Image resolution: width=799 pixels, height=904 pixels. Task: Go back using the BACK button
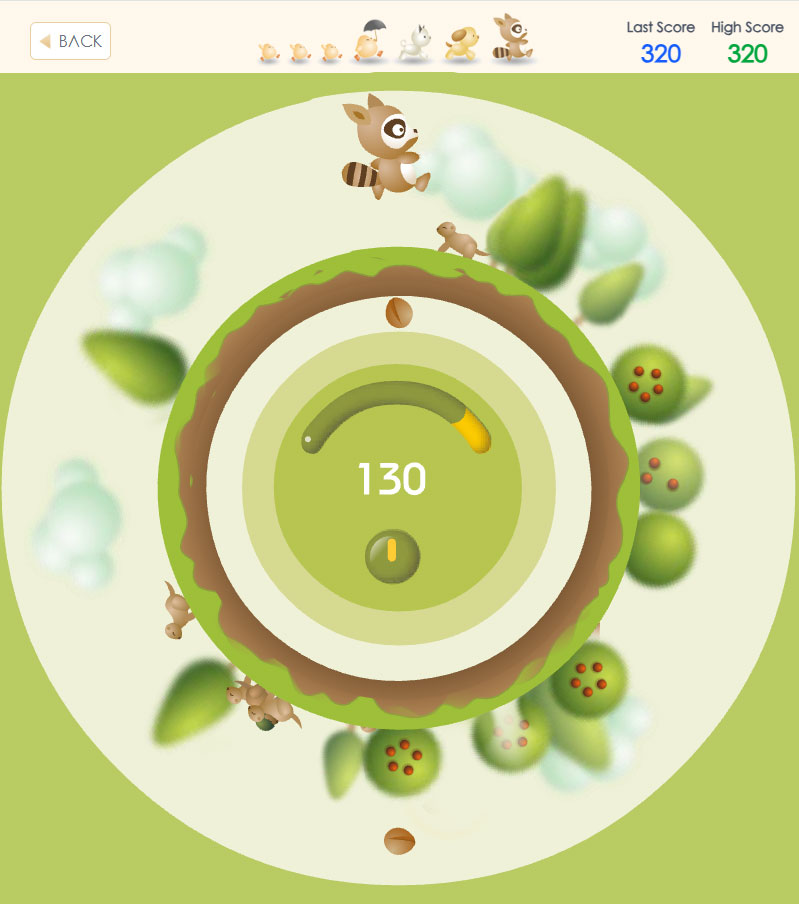click(x=70, y=41)
